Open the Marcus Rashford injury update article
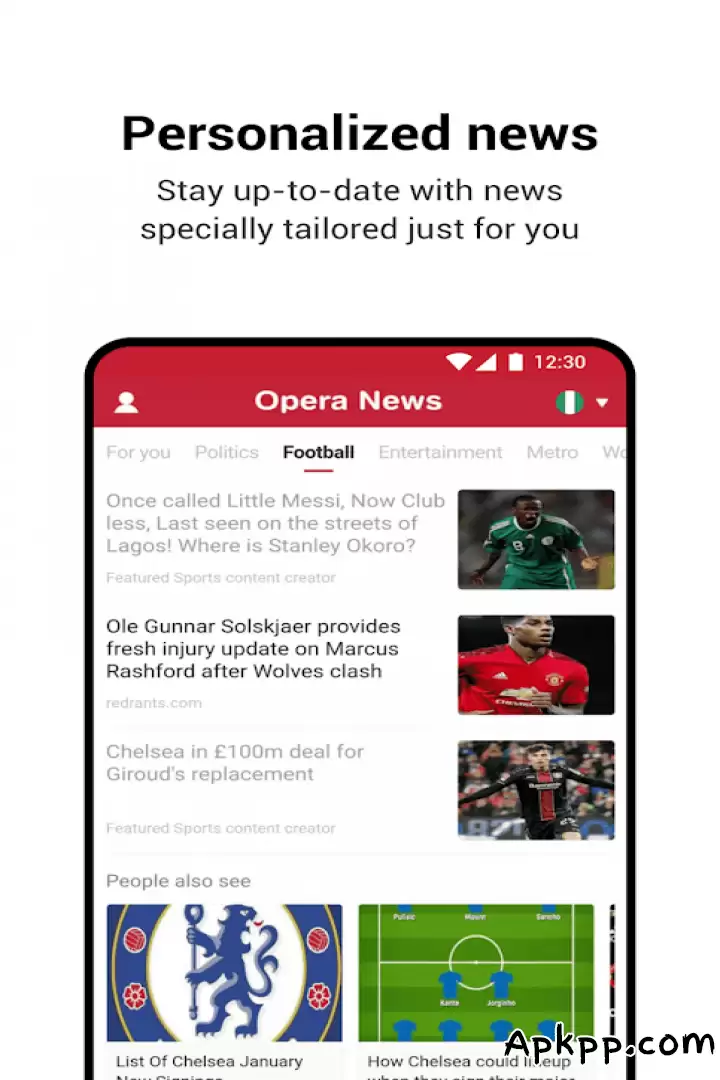 253,648
